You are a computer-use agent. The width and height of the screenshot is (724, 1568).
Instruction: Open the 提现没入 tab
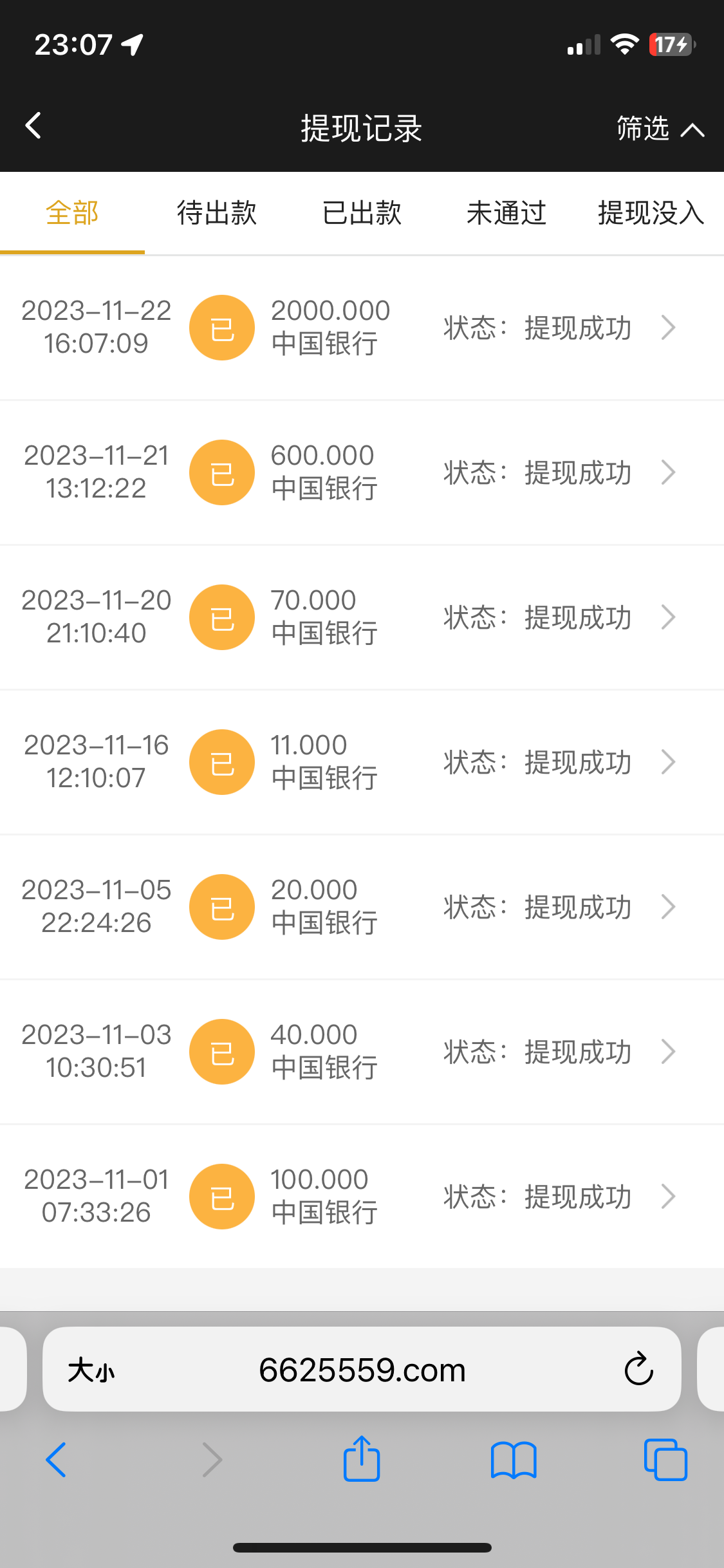coord(650,213)
